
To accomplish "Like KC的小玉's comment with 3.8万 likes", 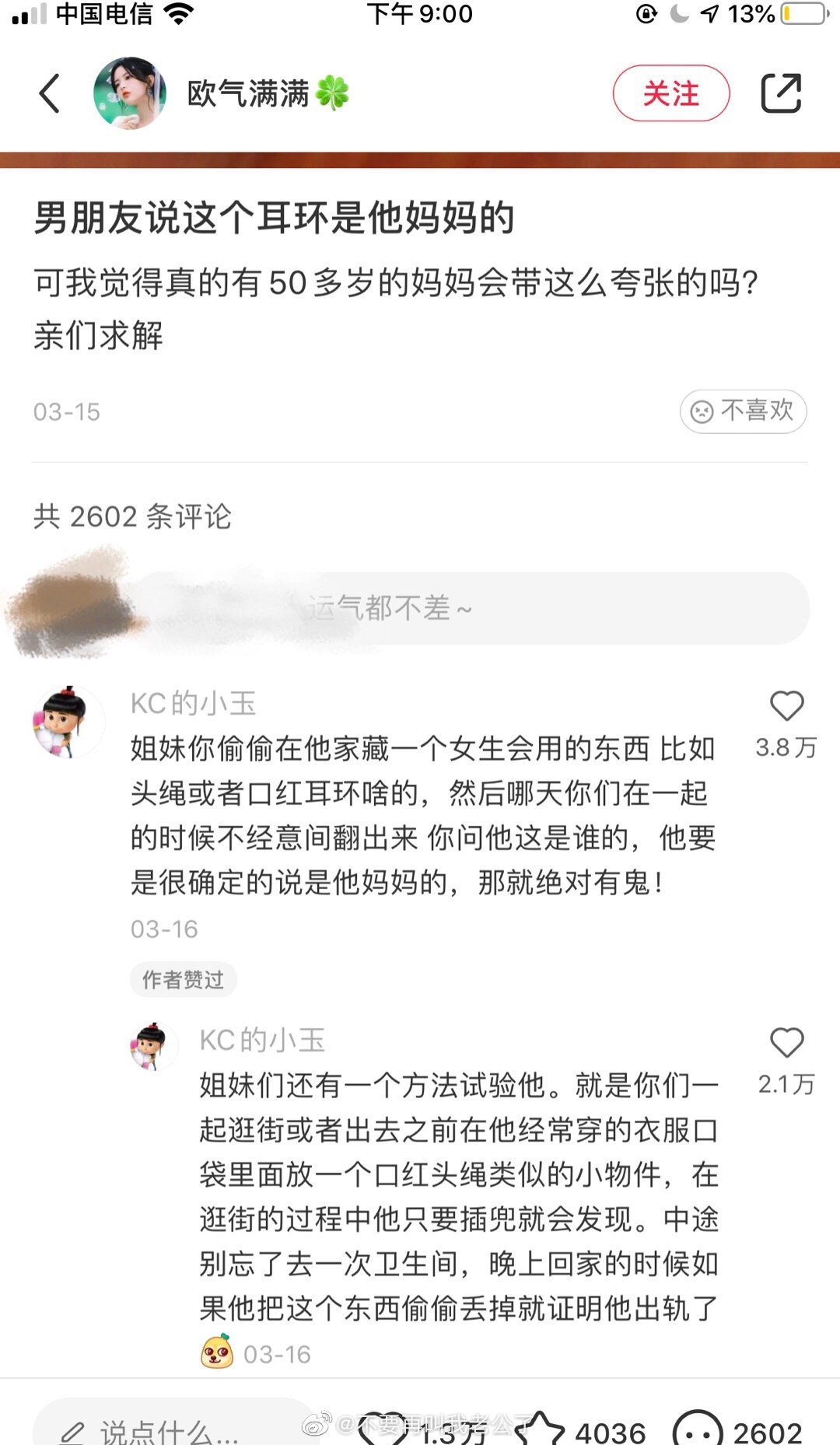I will pyautogui.click(x=786, y=706).
